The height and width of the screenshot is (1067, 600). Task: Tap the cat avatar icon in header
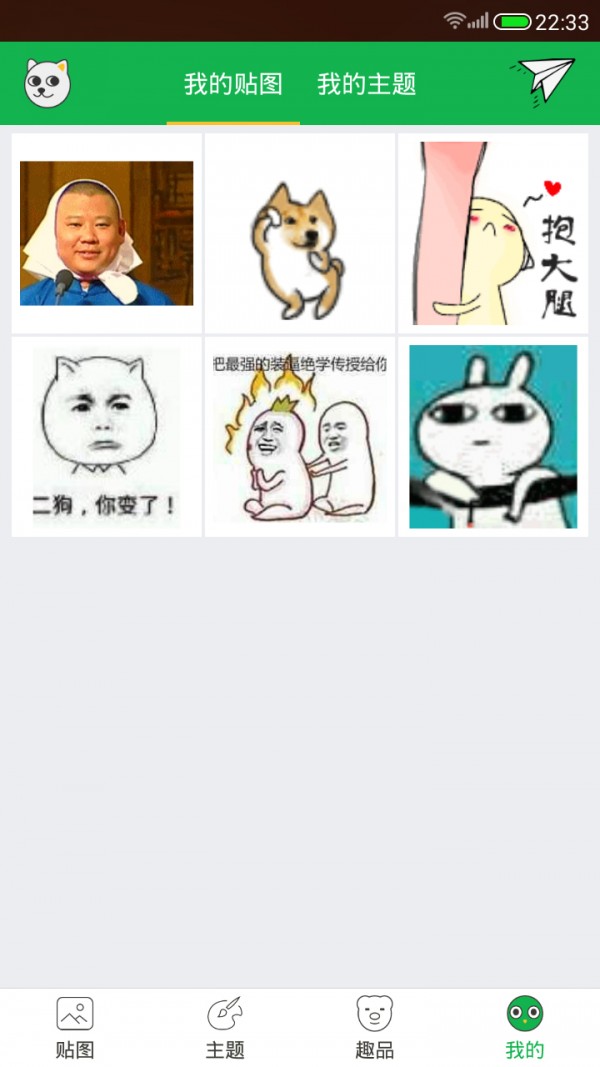[x=48, y=83]
